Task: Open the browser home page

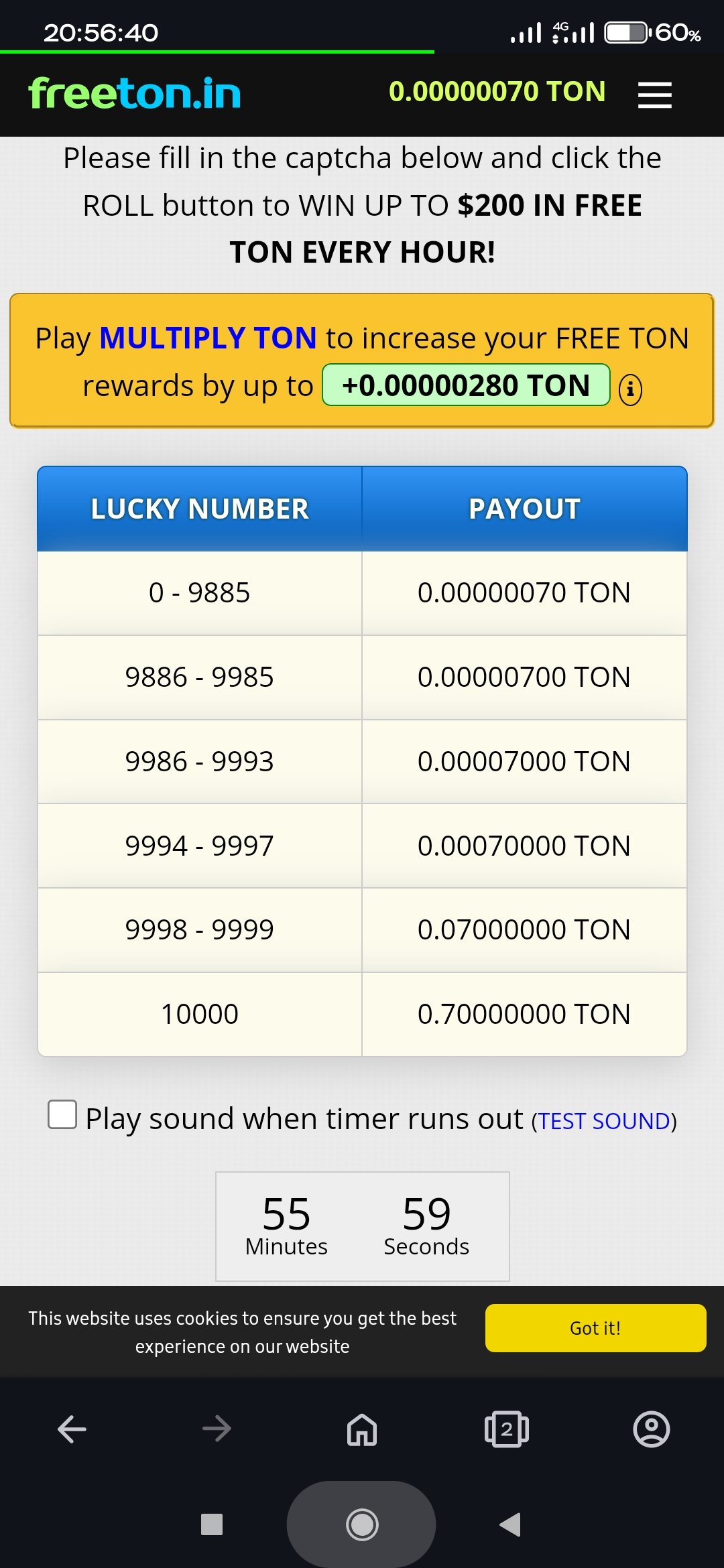Action: click(362, 1429)
